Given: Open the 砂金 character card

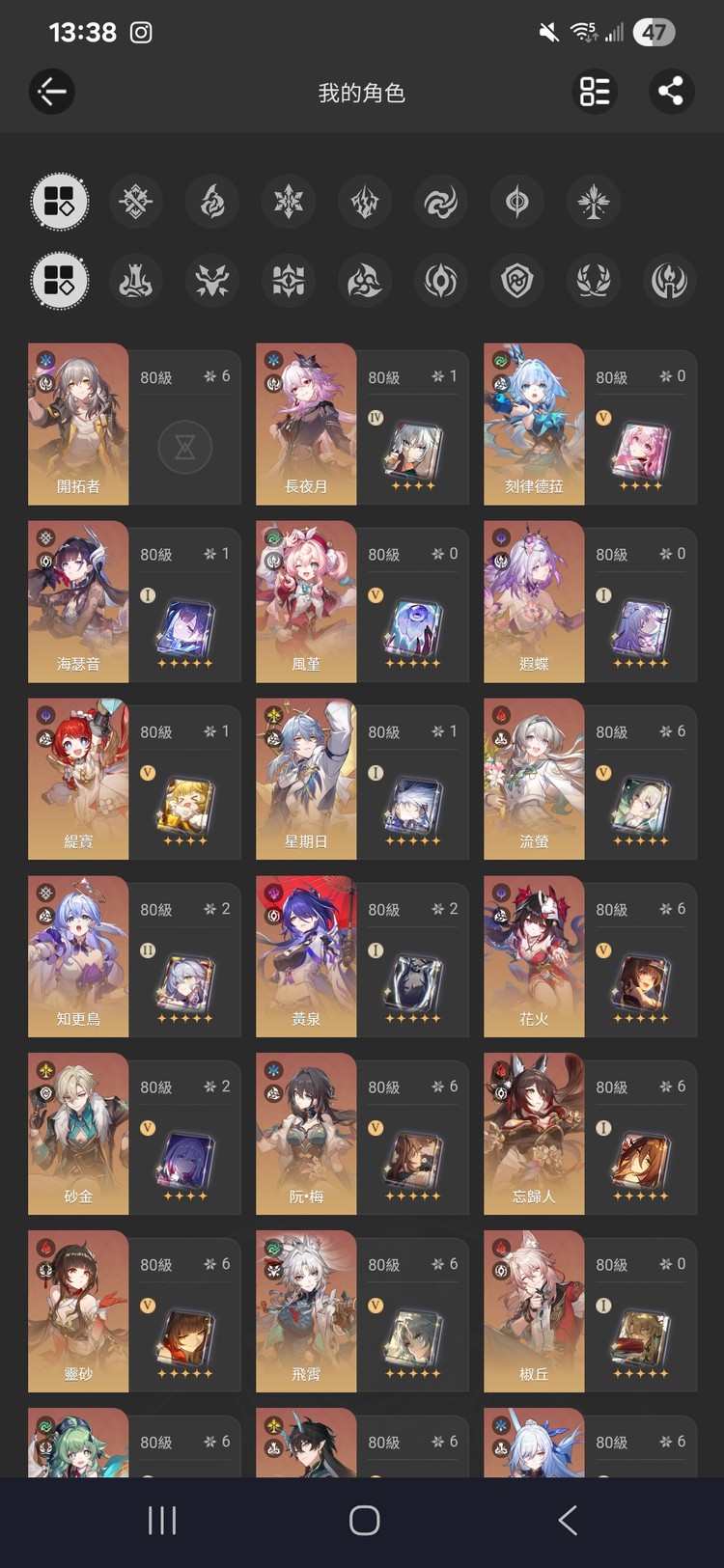Looking at the screenshot, I should 134,1135.
